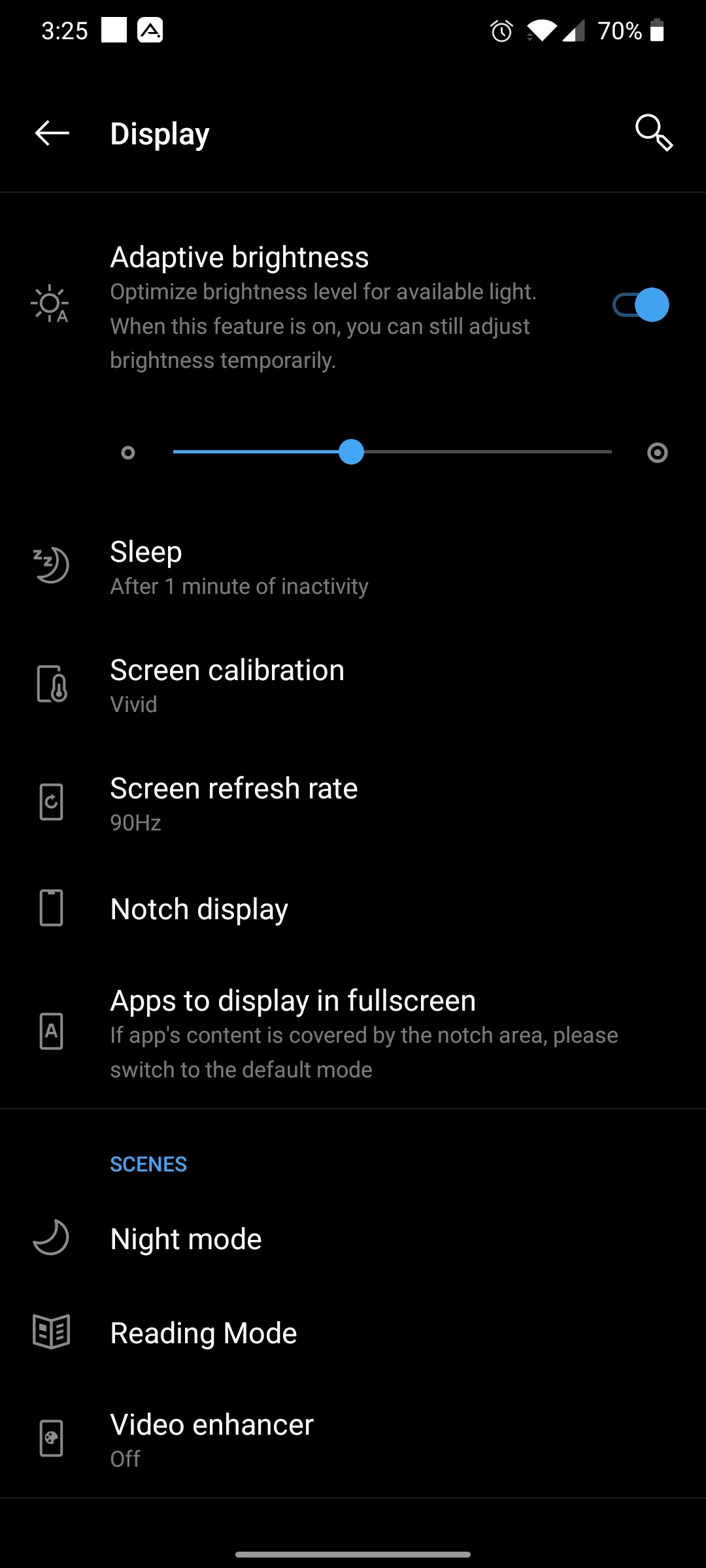Open Night mode
This screenshot has width=706, height=1568.
click(353, 1239)
